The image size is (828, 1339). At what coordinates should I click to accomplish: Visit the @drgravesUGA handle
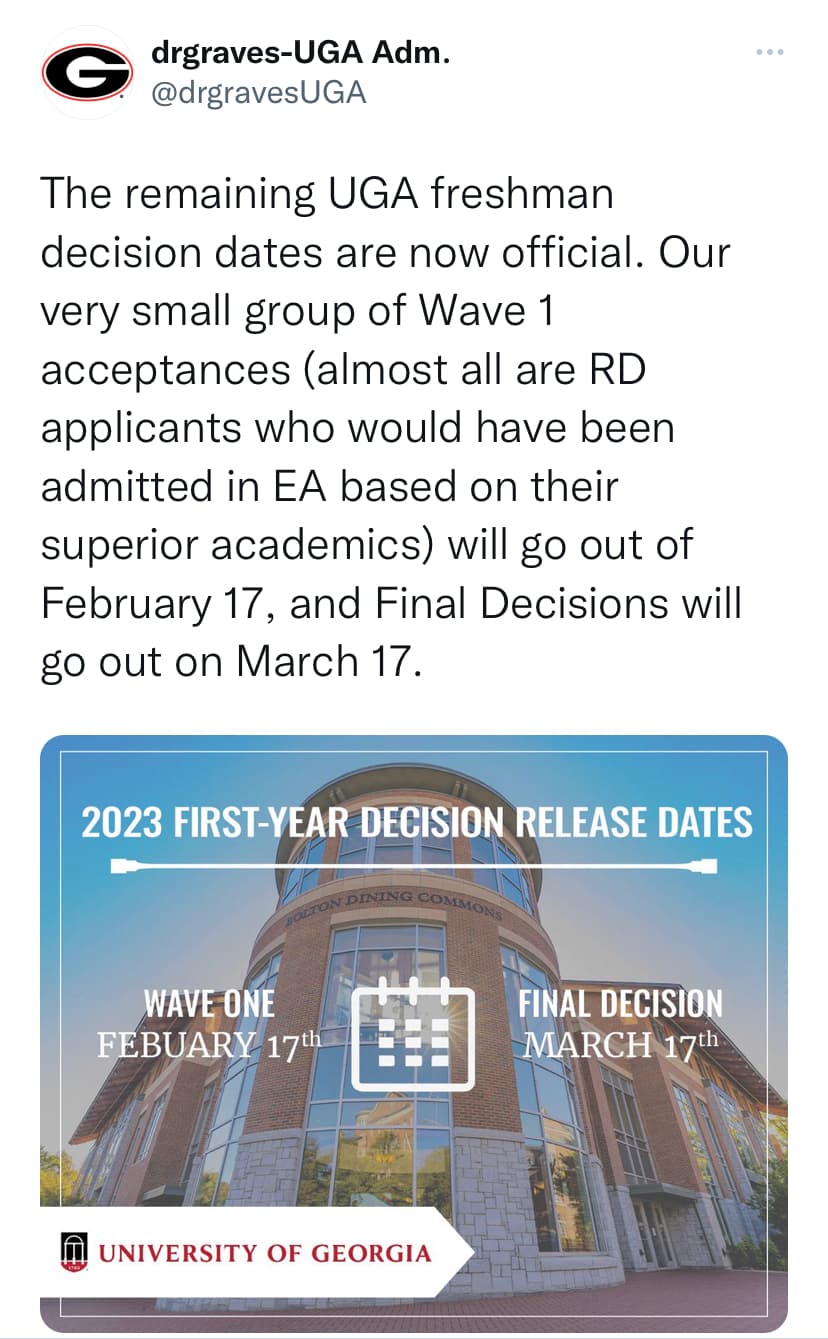(259, 93)
